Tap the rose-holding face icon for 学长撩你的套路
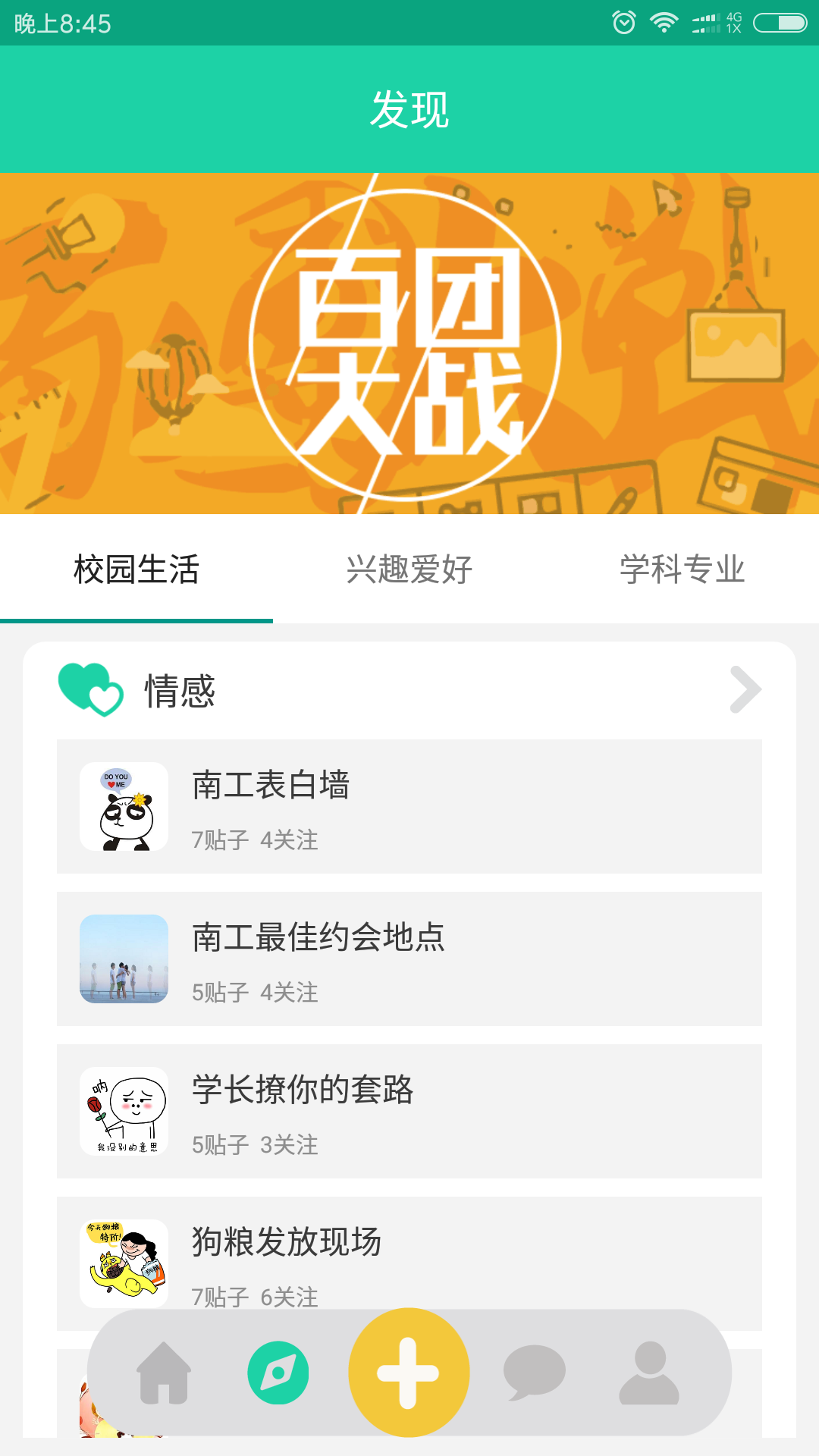The image size is (819, 1456). coord(123,1109)
